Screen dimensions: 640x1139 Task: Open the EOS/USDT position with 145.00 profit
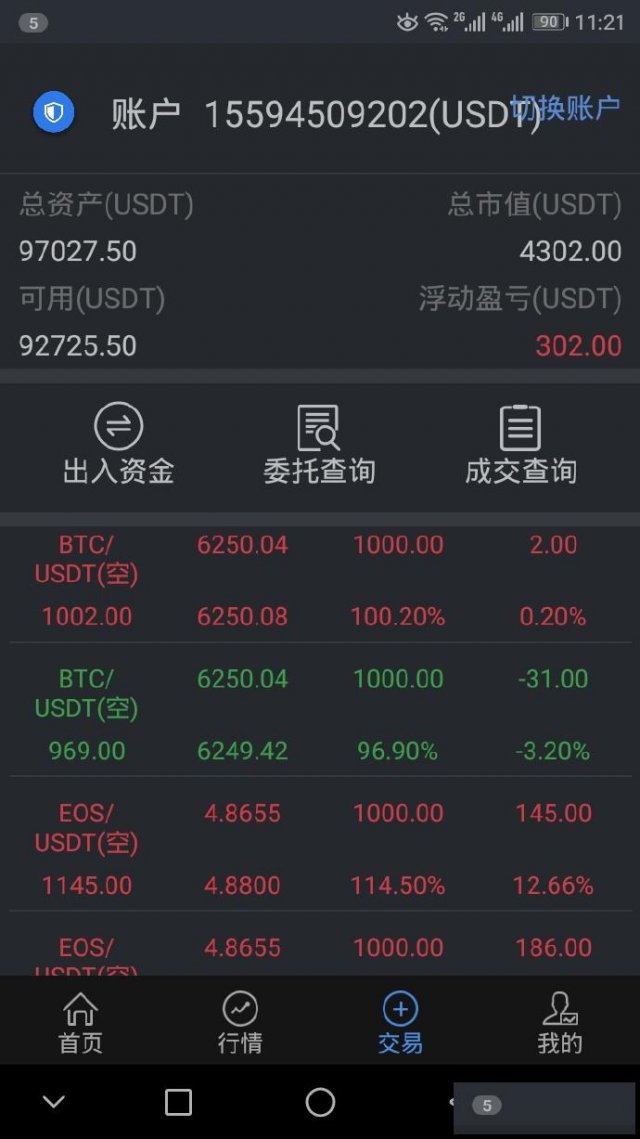[x=320, y=848]
